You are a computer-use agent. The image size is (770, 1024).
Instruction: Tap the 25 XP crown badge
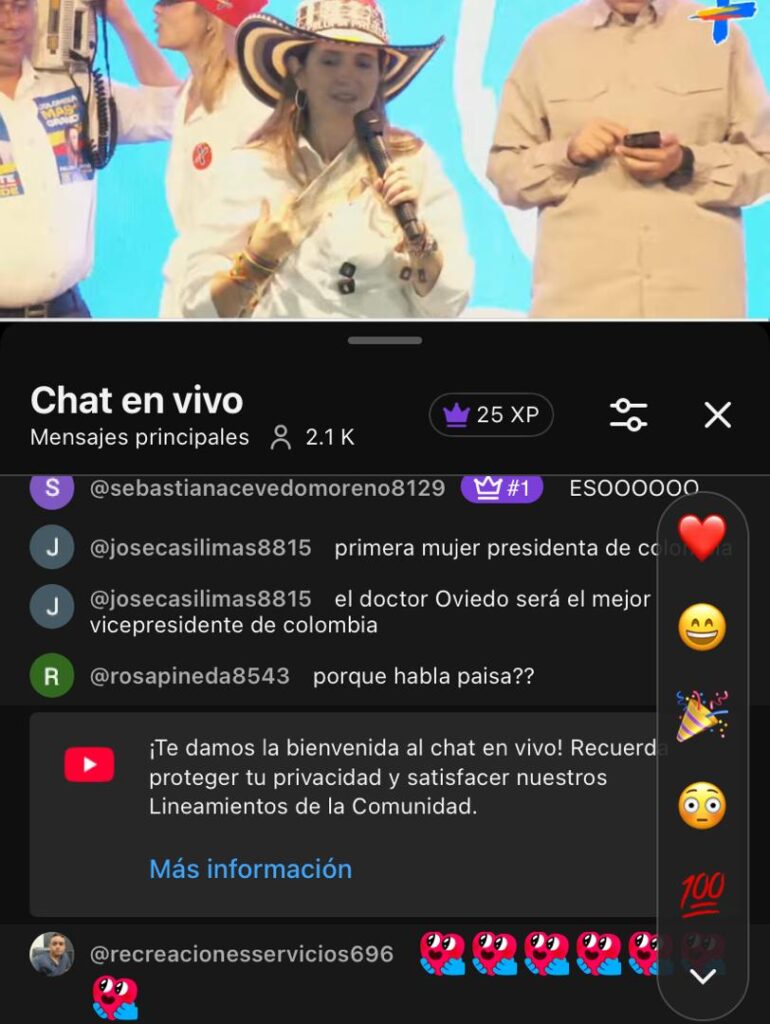click(491, 415)
